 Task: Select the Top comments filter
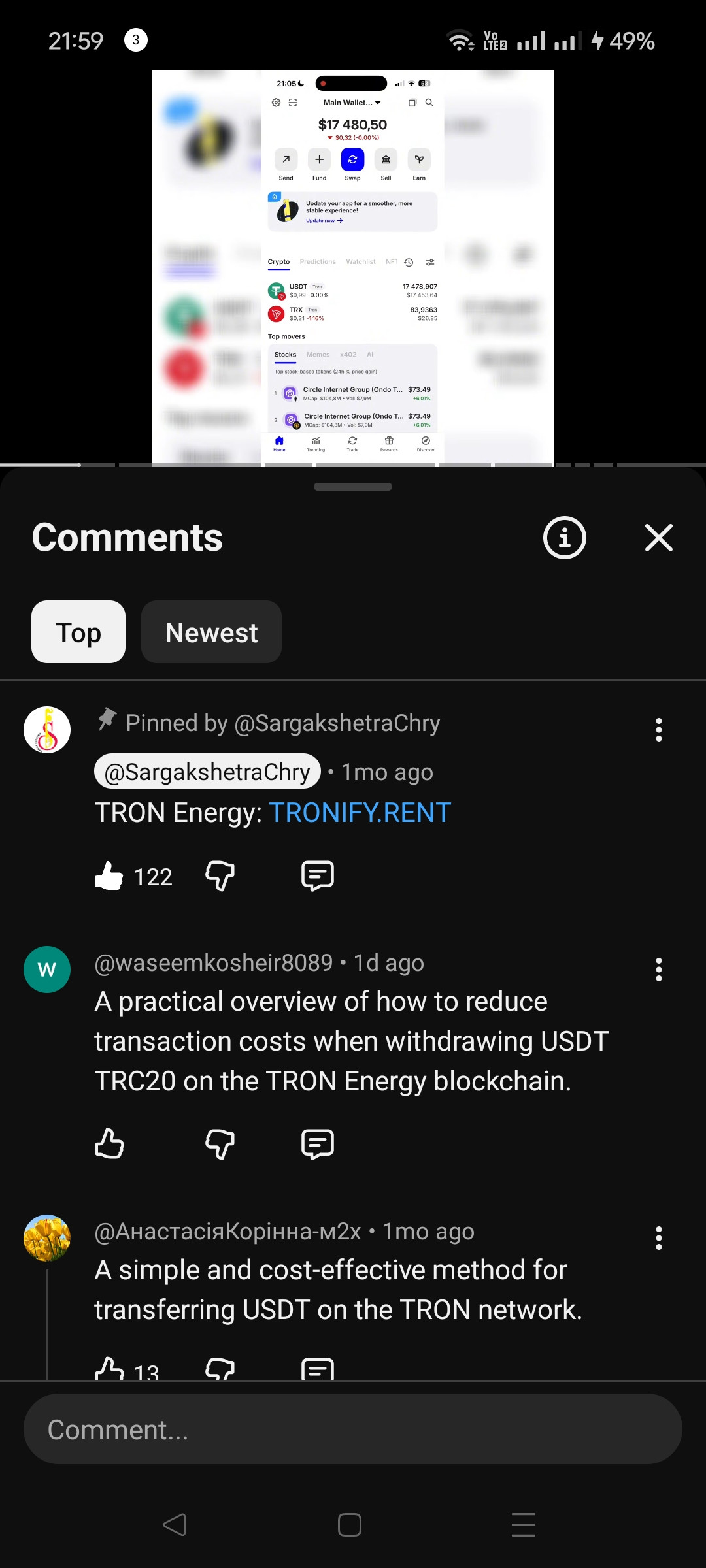tap(78, 632)
